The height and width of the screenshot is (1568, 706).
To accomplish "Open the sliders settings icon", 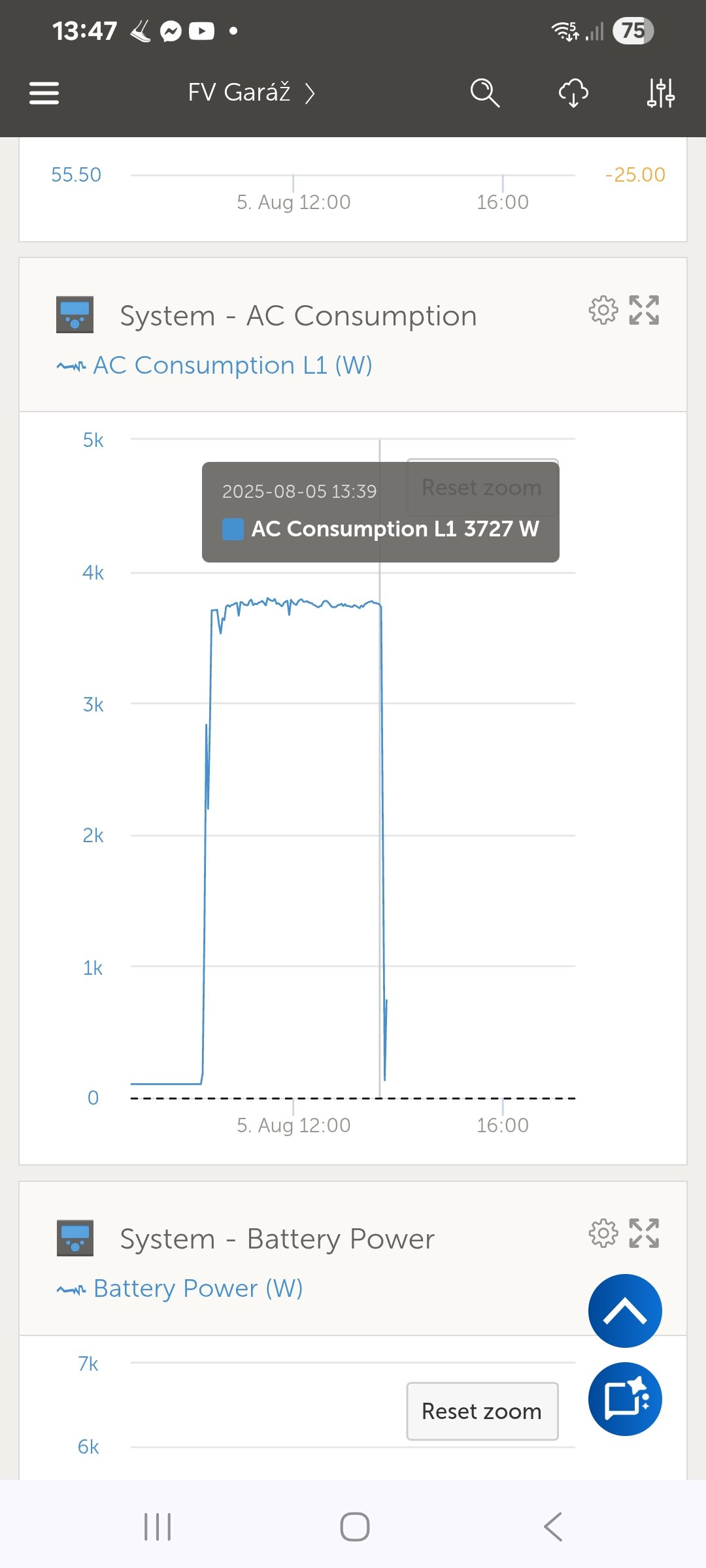I will tap(660, 93).
